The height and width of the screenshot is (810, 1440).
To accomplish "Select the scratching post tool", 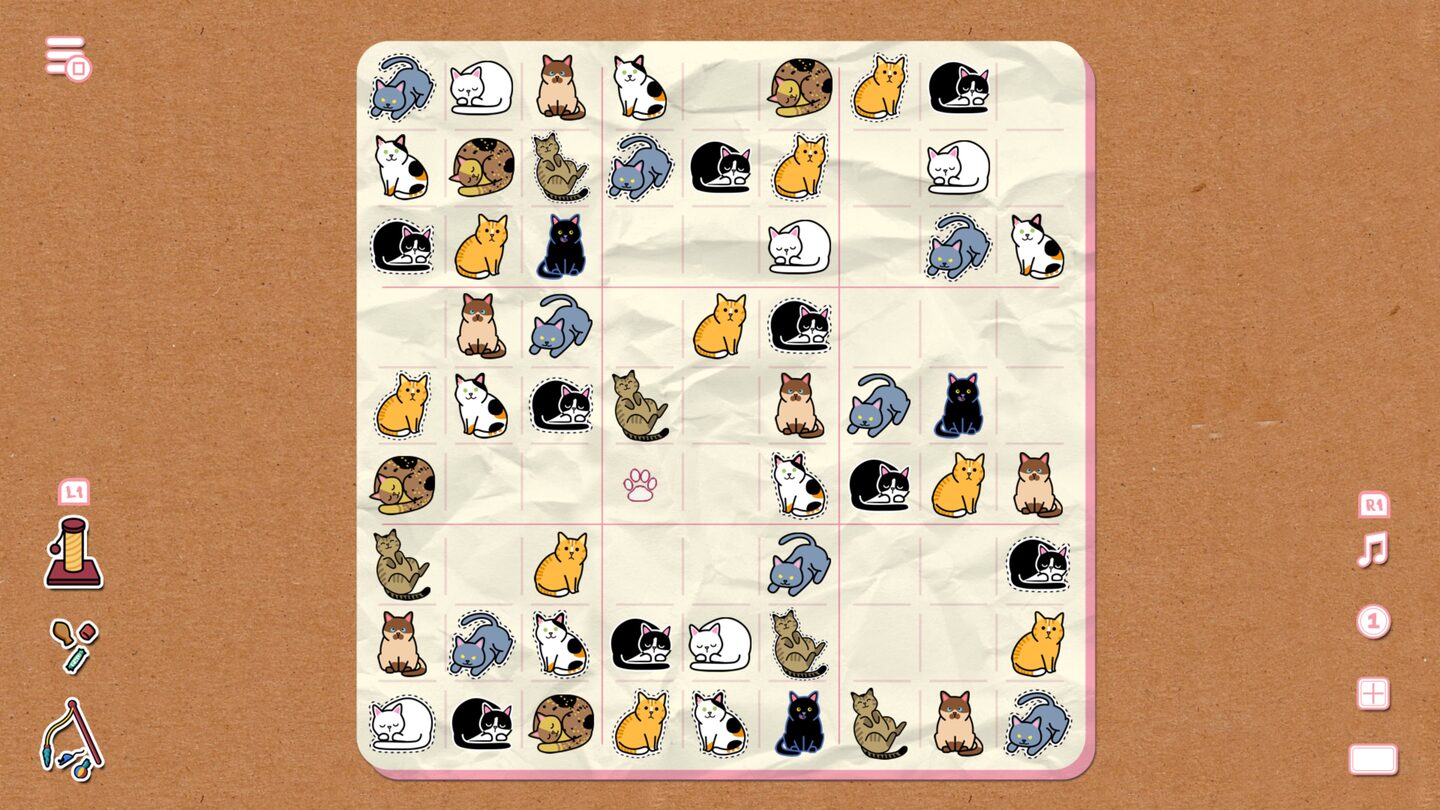I will coord(73,552).
